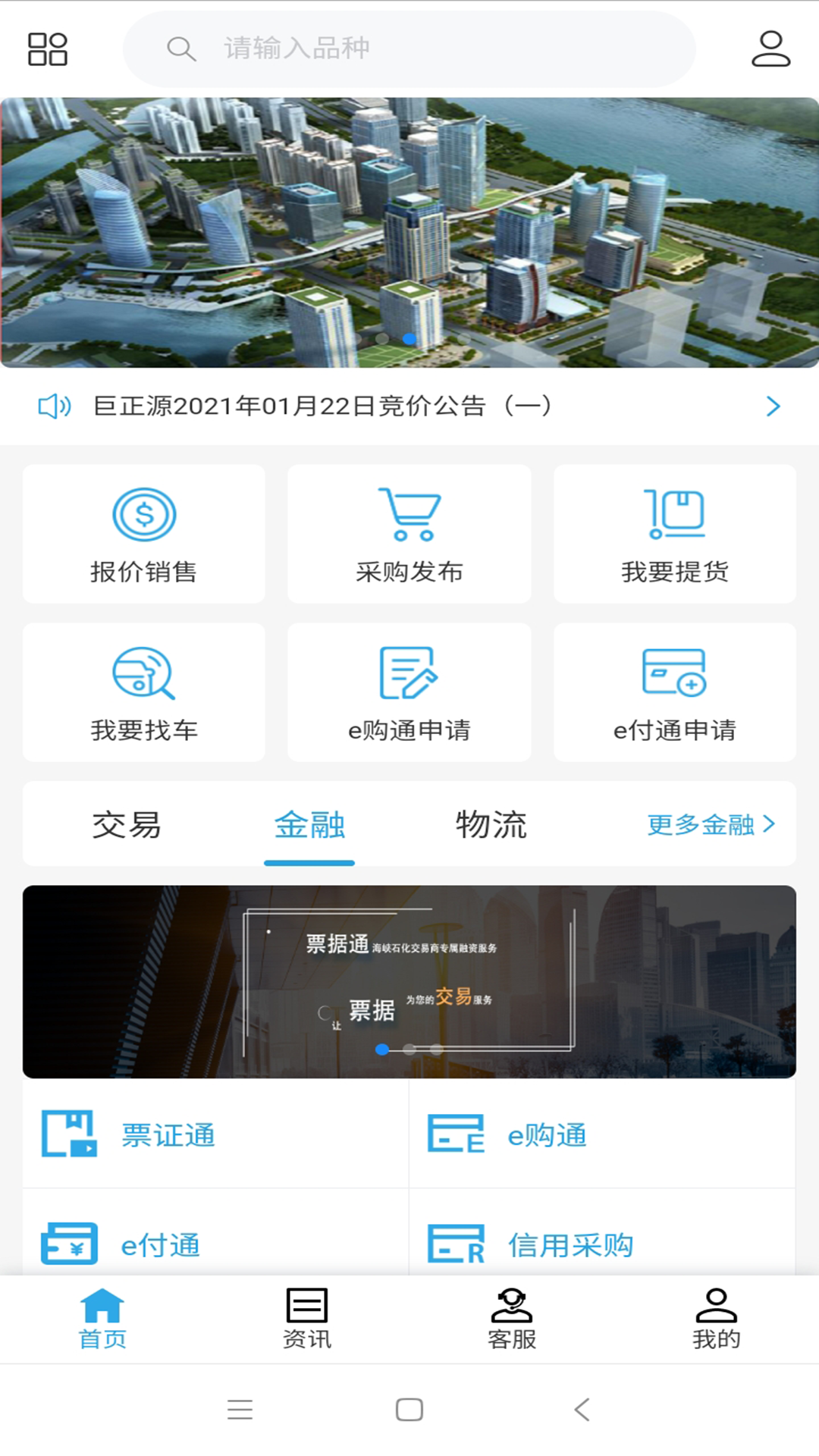This screenshot has width=819, height=1456.
Task: Switch to 我的 in bottom navigation
Action: coord(717,1319)
